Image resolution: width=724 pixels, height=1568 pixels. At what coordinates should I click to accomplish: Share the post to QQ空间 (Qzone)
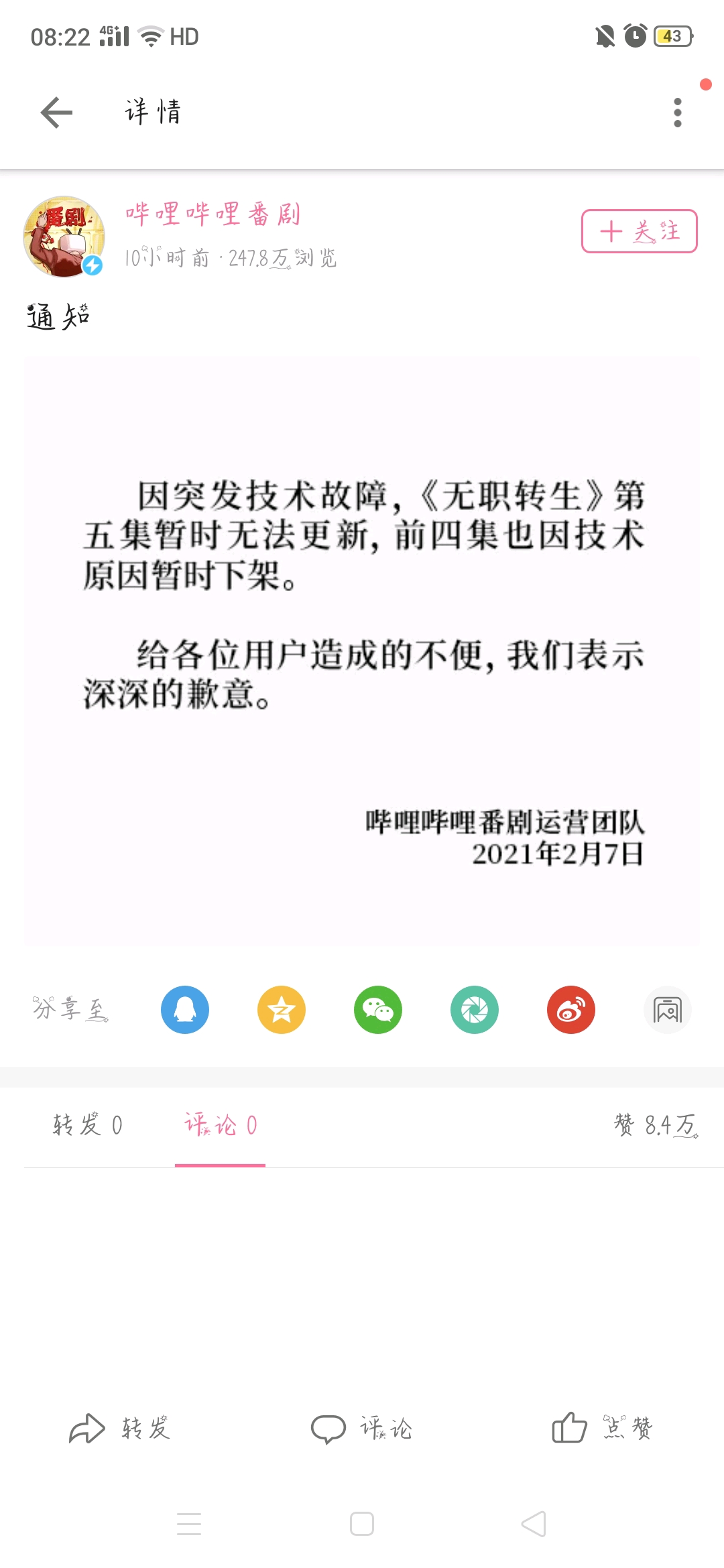[x=282, y=1010]
